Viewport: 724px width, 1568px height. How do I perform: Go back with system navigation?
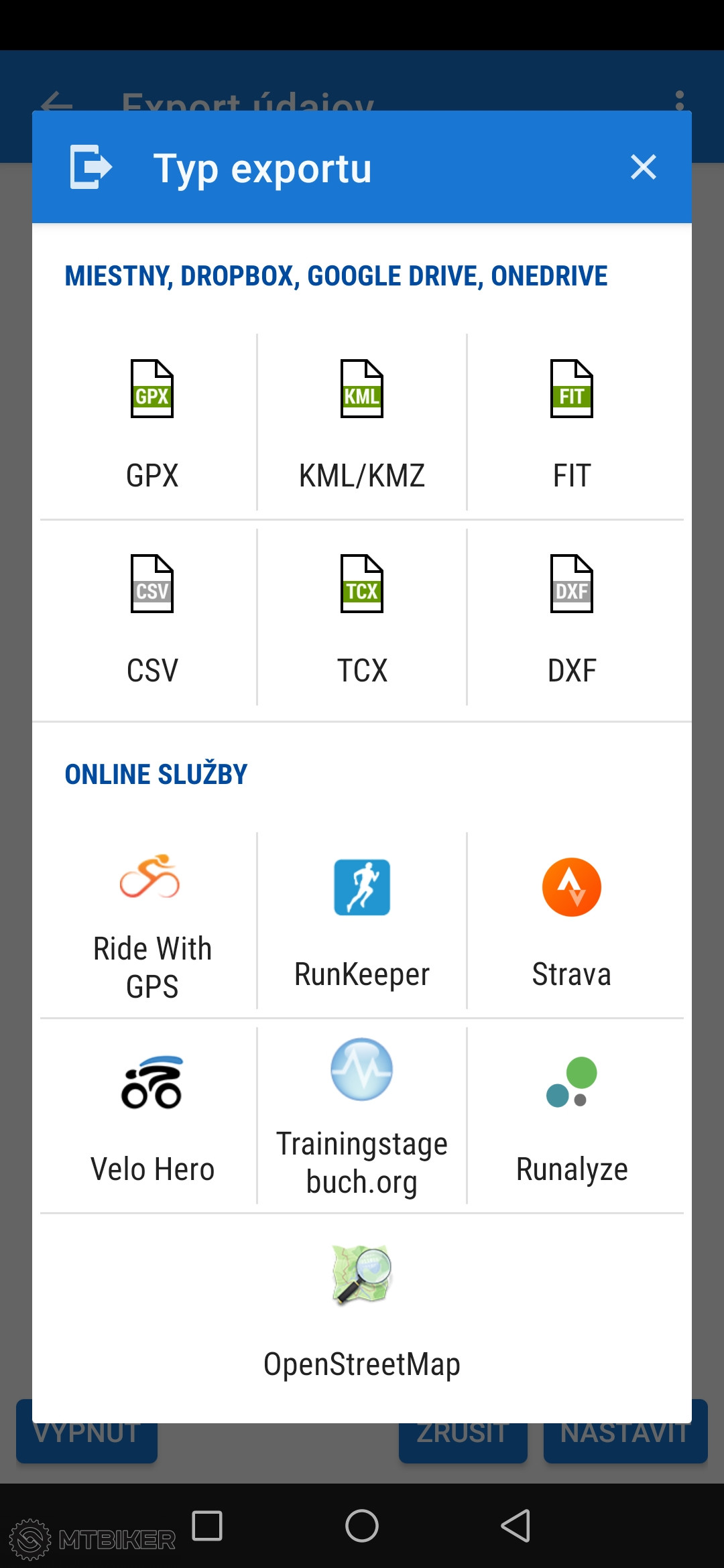[x=516, y=1526]
